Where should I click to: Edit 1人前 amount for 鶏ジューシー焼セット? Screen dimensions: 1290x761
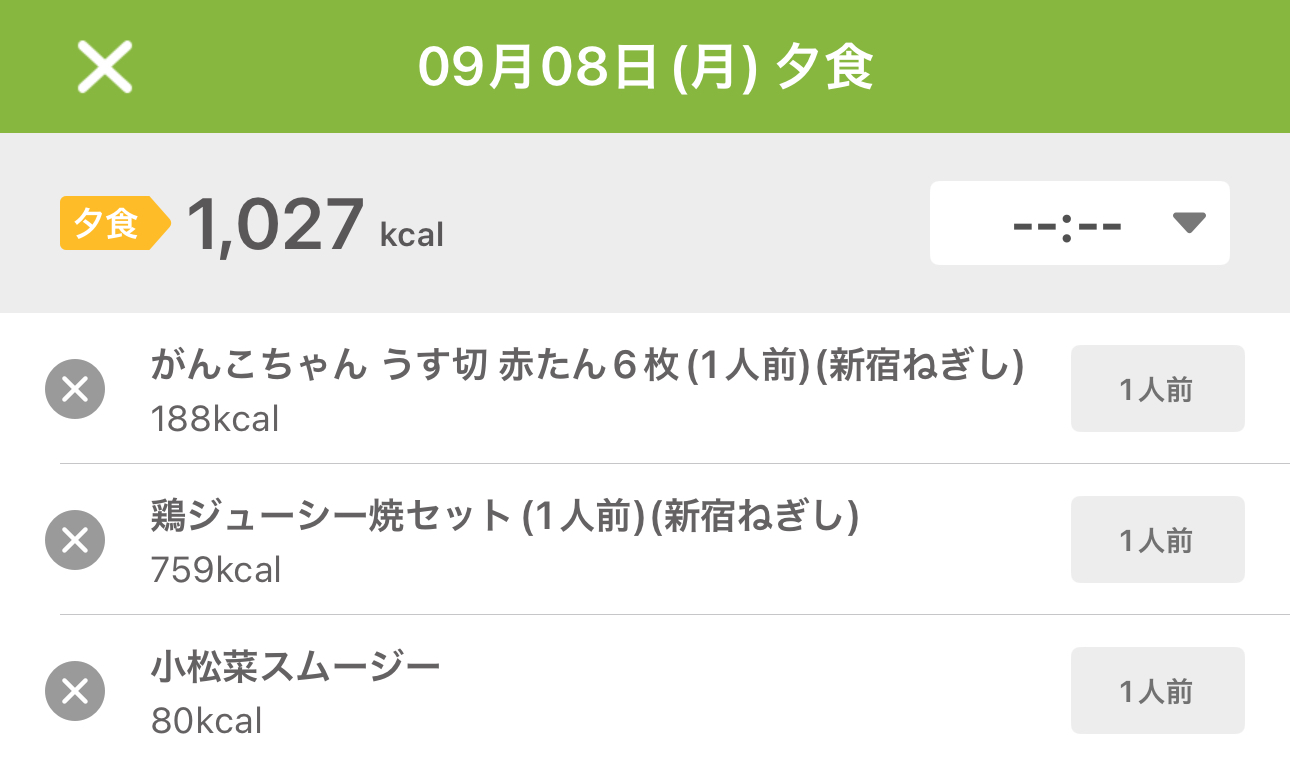pyautogui.click(x=1157, y=540)
